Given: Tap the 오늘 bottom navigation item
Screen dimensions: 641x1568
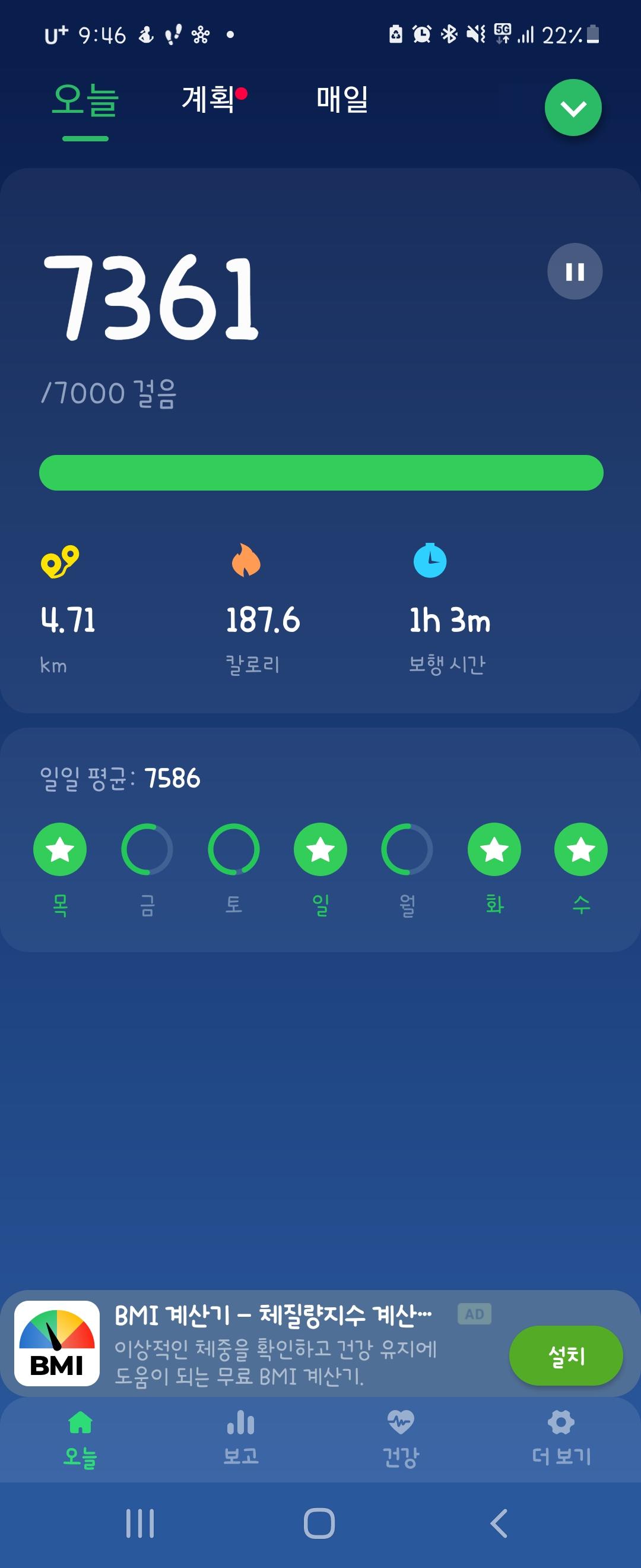Looking at the screenshot, I should [x=80, y=1439].
